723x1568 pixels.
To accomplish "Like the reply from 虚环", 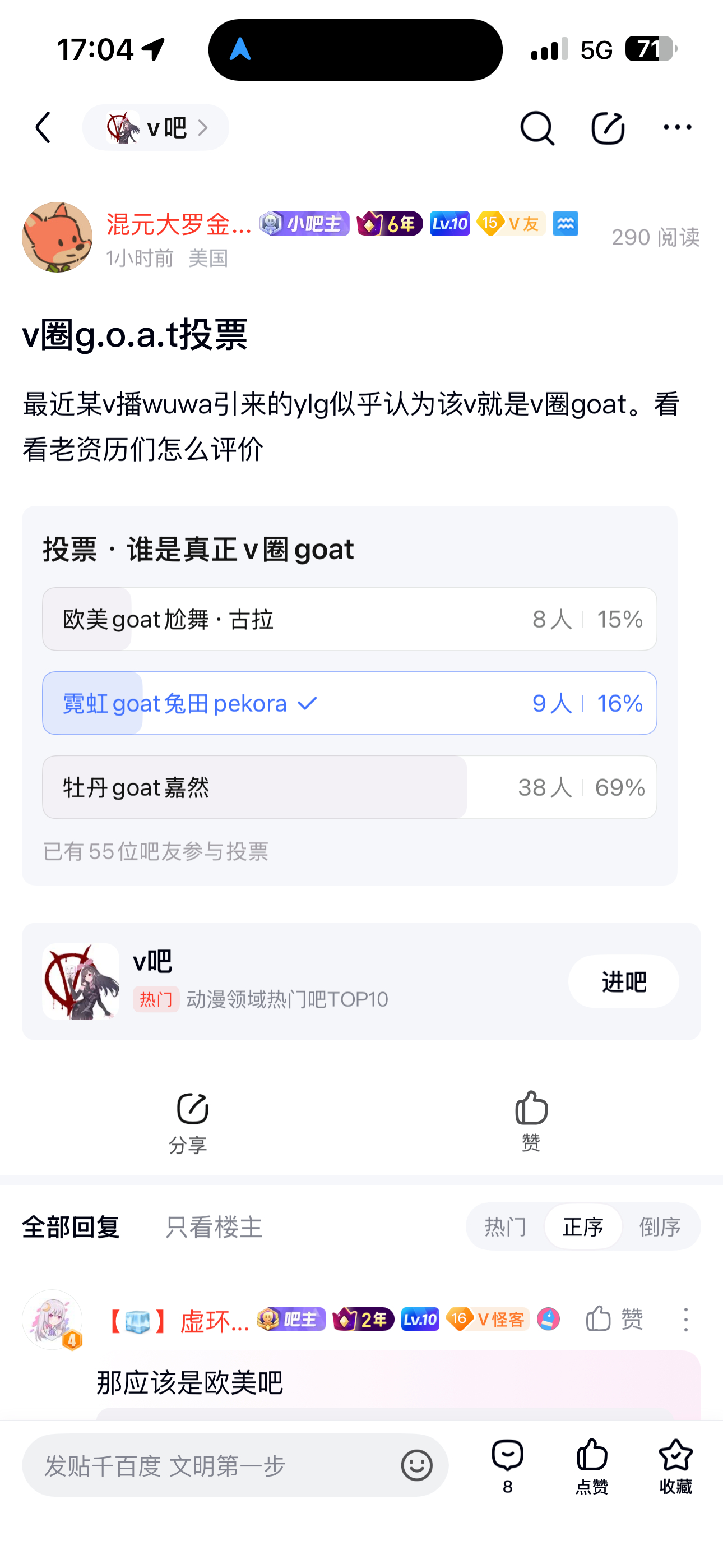I will 614,1319.
